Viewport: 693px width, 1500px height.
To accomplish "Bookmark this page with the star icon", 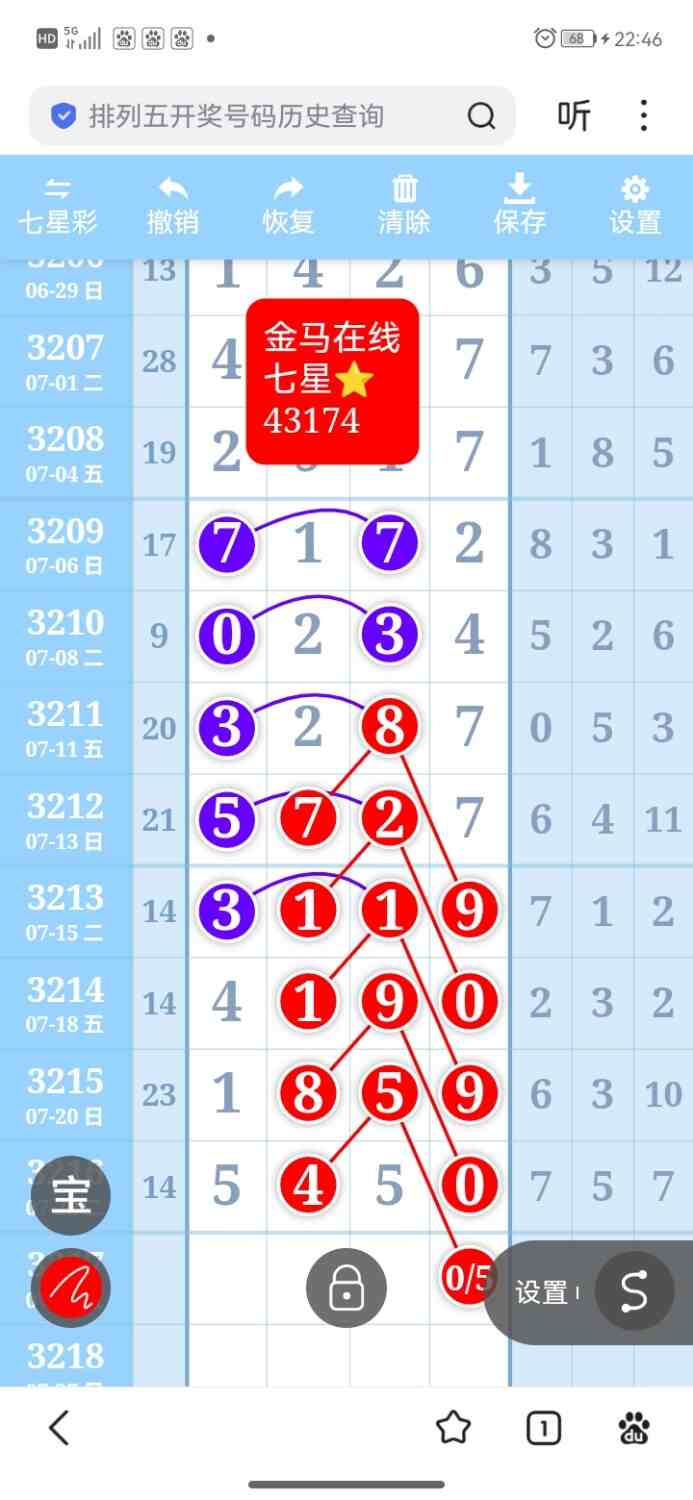I will [x=454, y=1428].
